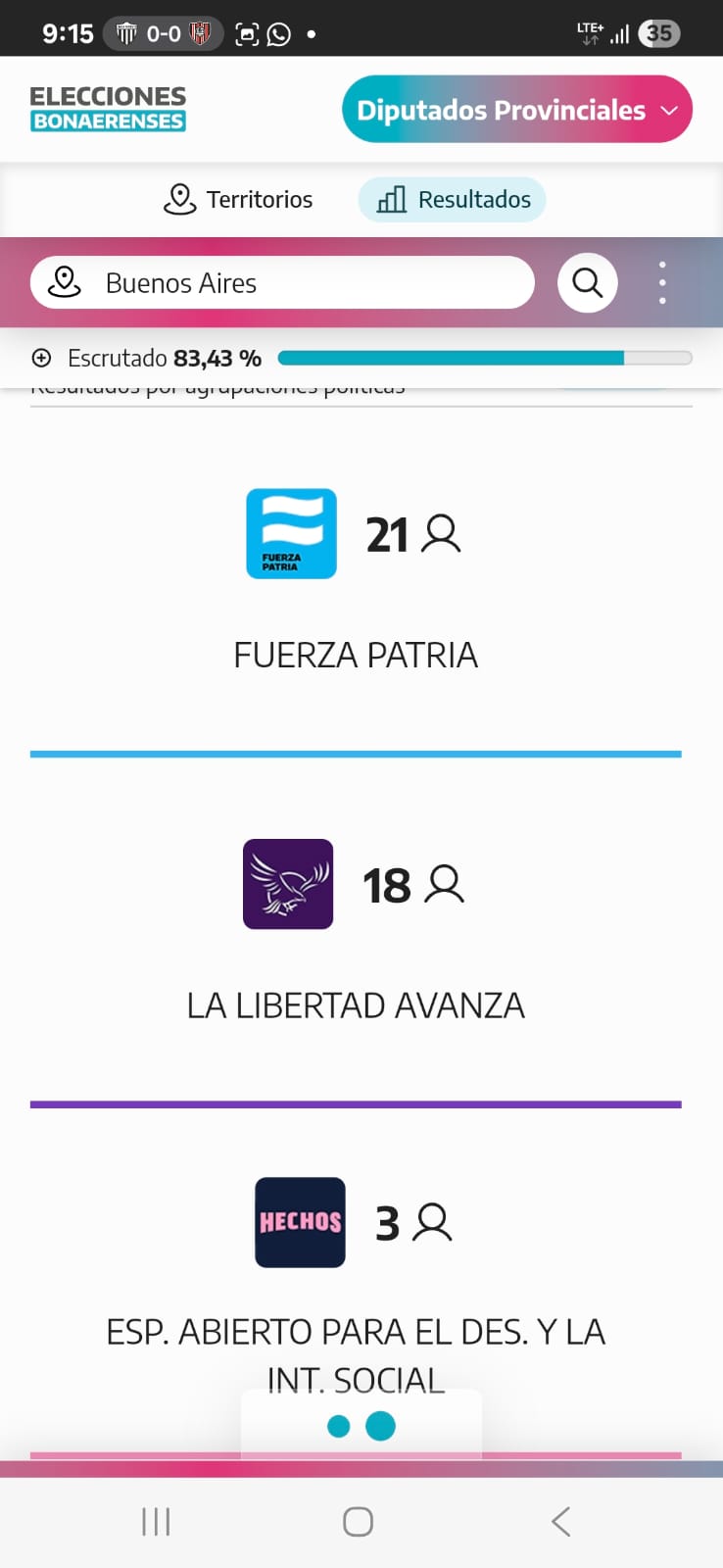Viewport: 723px width, 1568px height.
Task: Tap the Buenos Aires location field
Action: click(282, 283)
